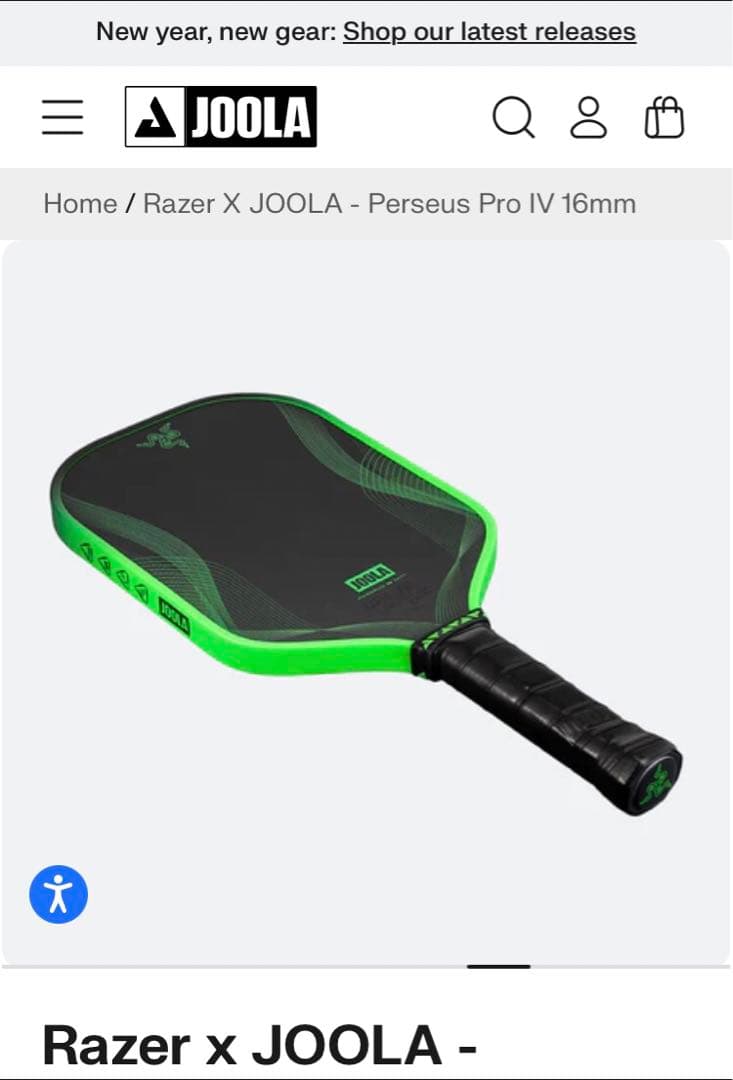Screen dimensions: 733x1080
Task: Select breadcrumb "Razer X JOOLA - Perseus Pro IV 16mm"
Action: (390, 203)
